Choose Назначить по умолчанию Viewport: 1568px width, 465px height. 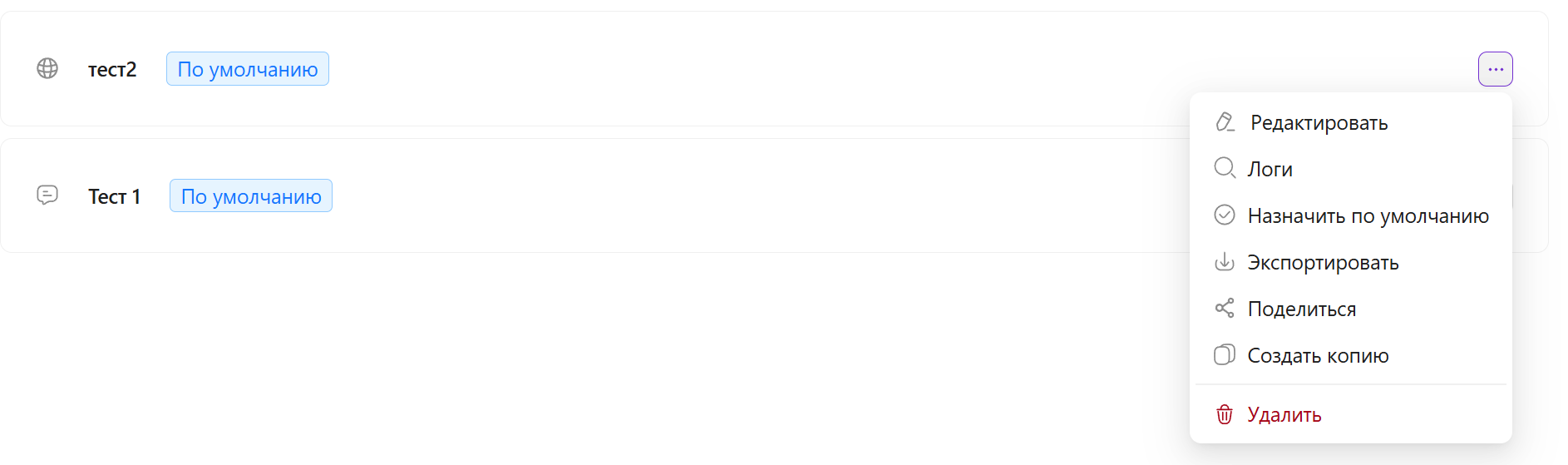point(1368,216)
